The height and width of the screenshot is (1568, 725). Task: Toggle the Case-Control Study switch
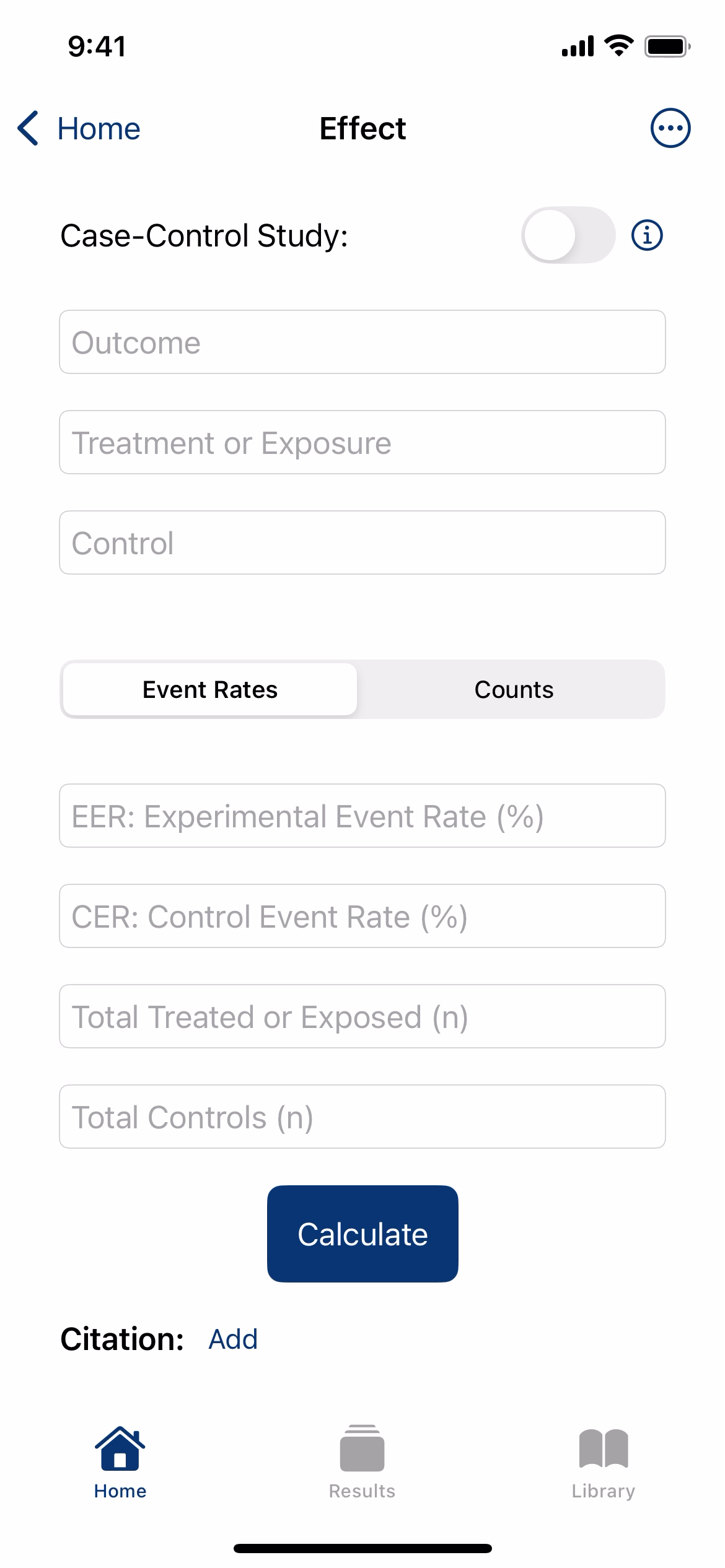click(x=568, y=235)
